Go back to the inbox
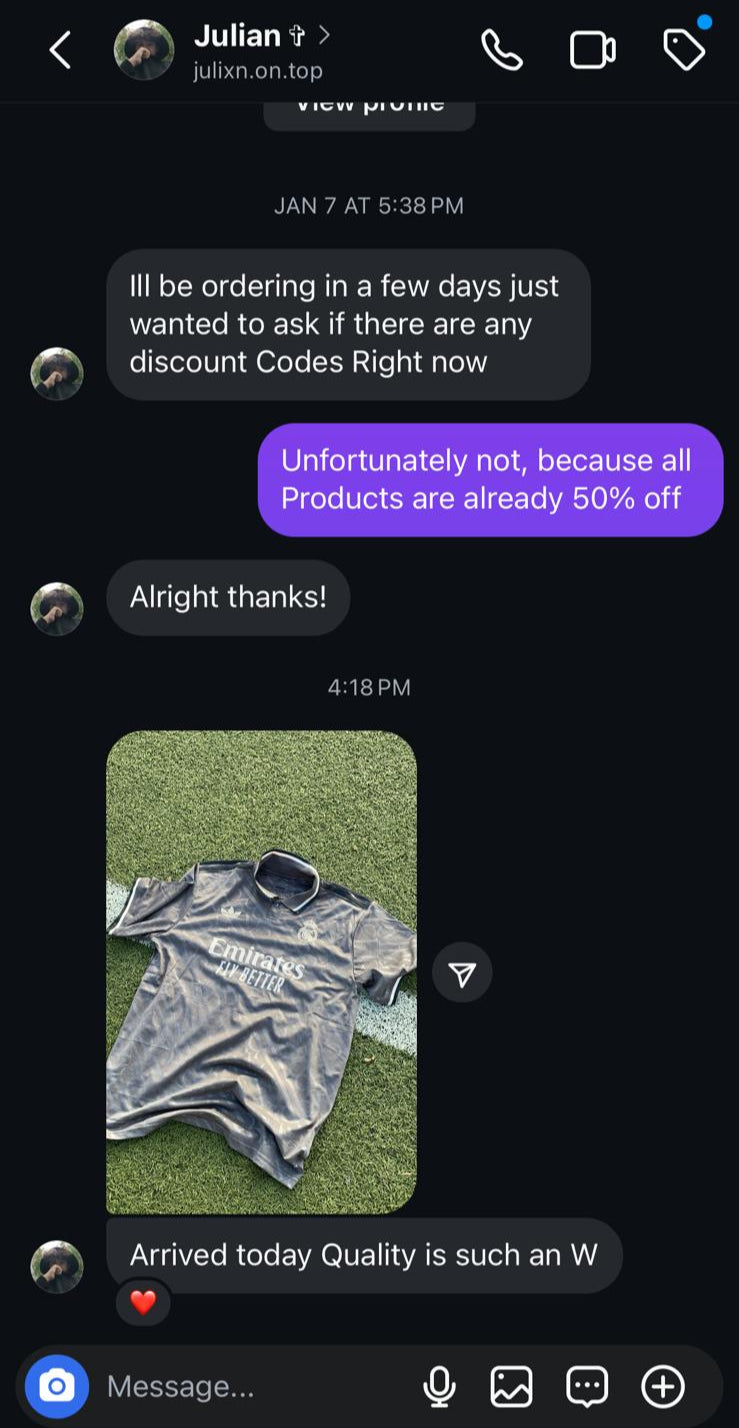 click(x=60, y=50)
